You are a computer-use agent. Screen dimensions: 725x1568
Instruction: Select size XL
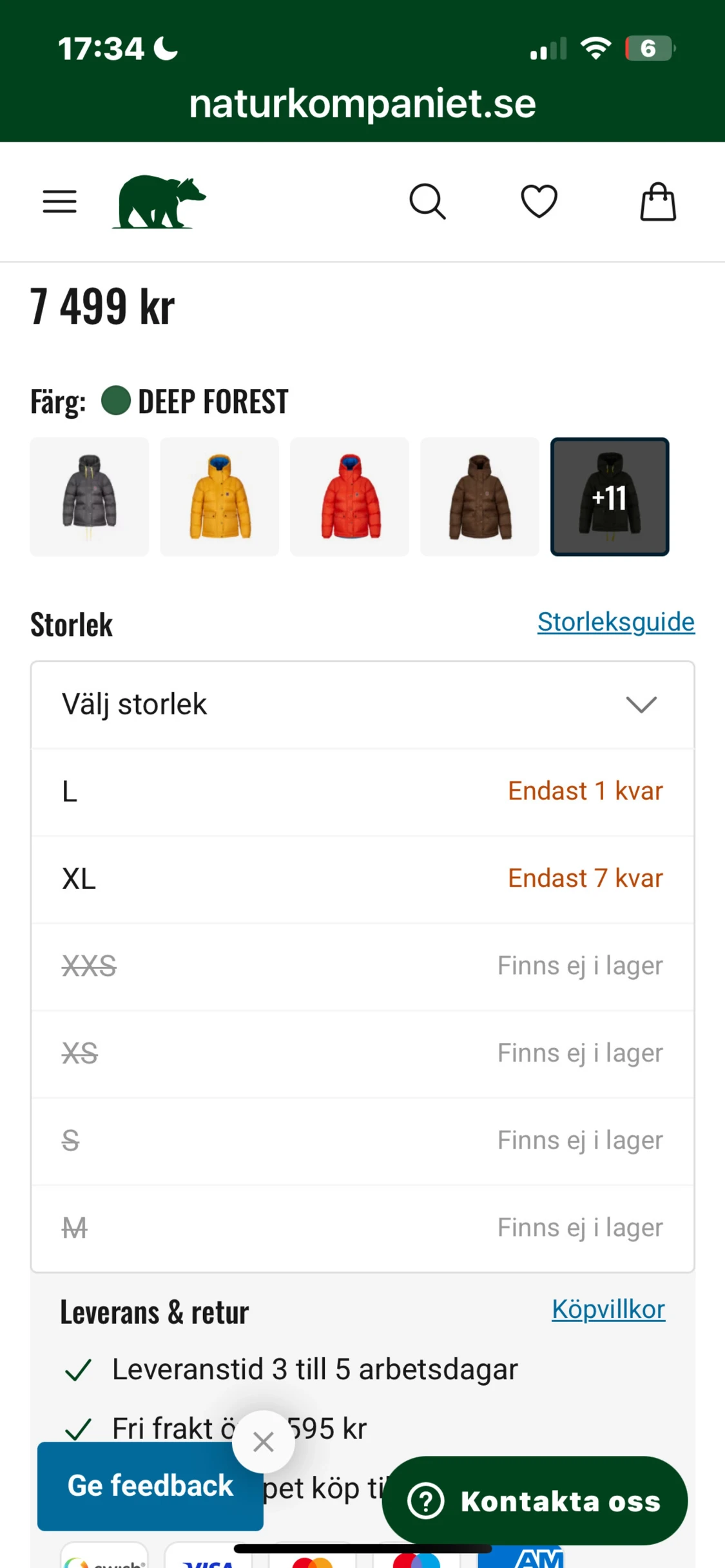click(x=362, y=878)
